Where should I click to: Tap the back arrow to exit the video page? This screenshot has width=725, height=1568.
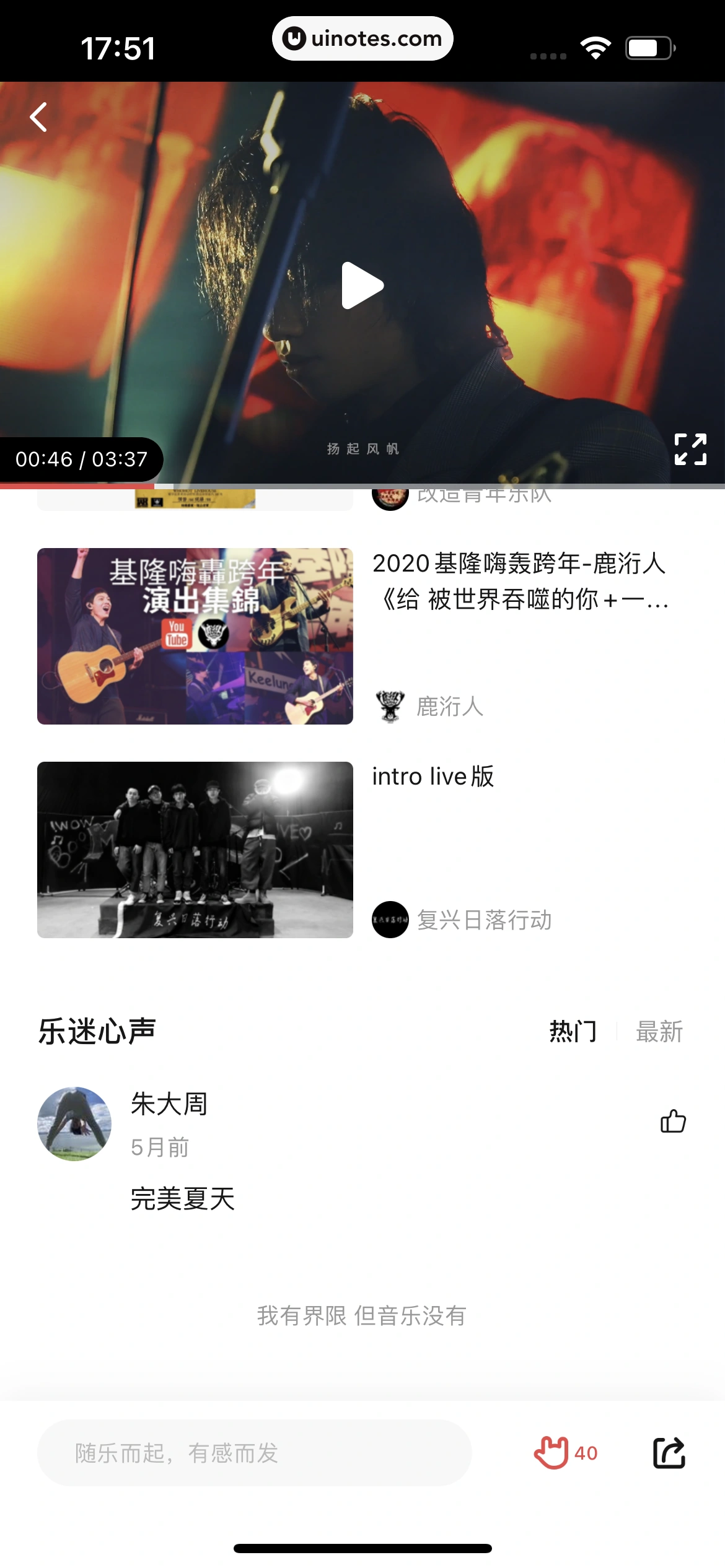(37, 116)
